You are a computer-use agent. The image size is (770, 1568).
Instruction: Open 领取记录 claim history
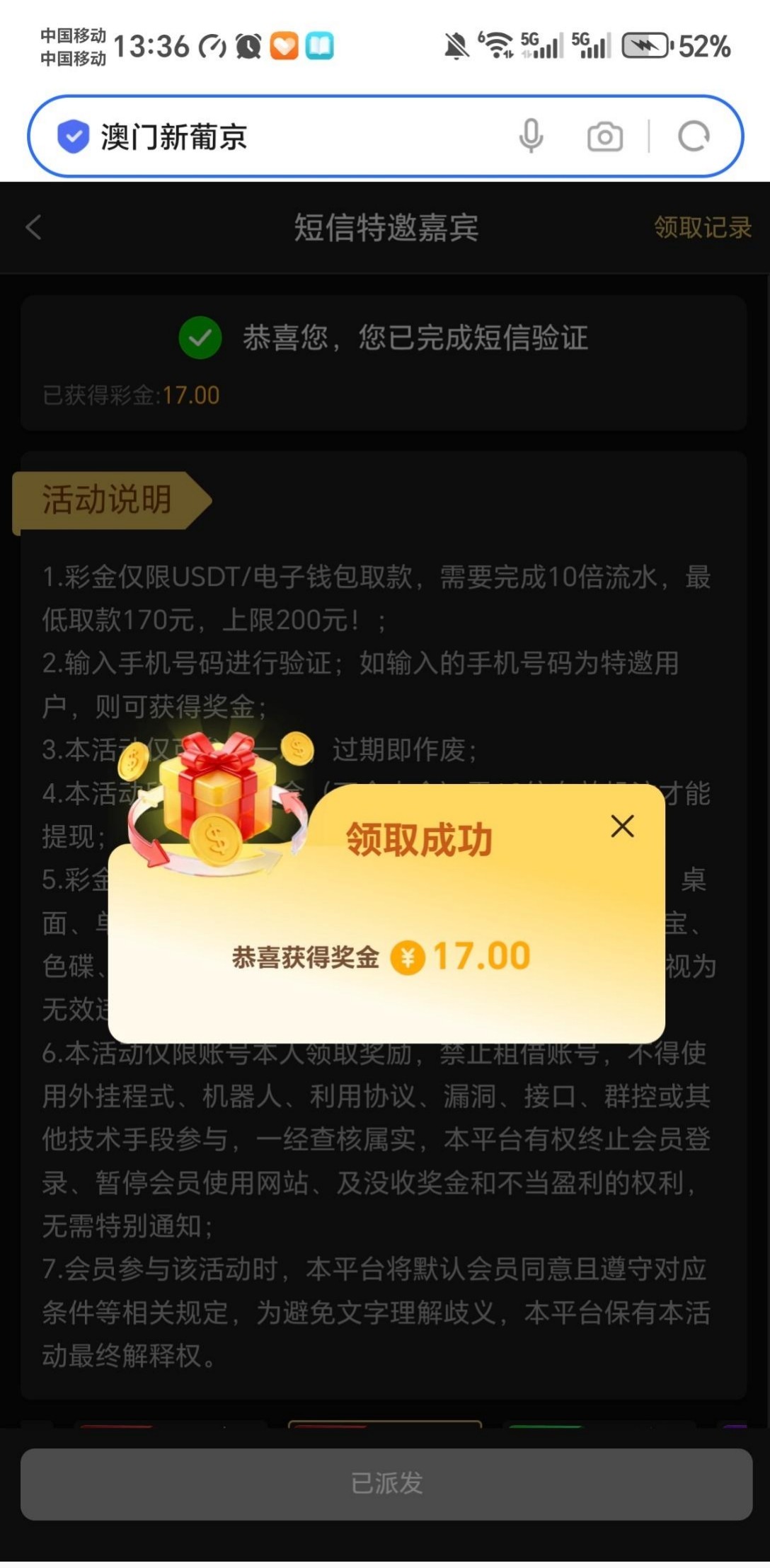[x=701, y=227]
